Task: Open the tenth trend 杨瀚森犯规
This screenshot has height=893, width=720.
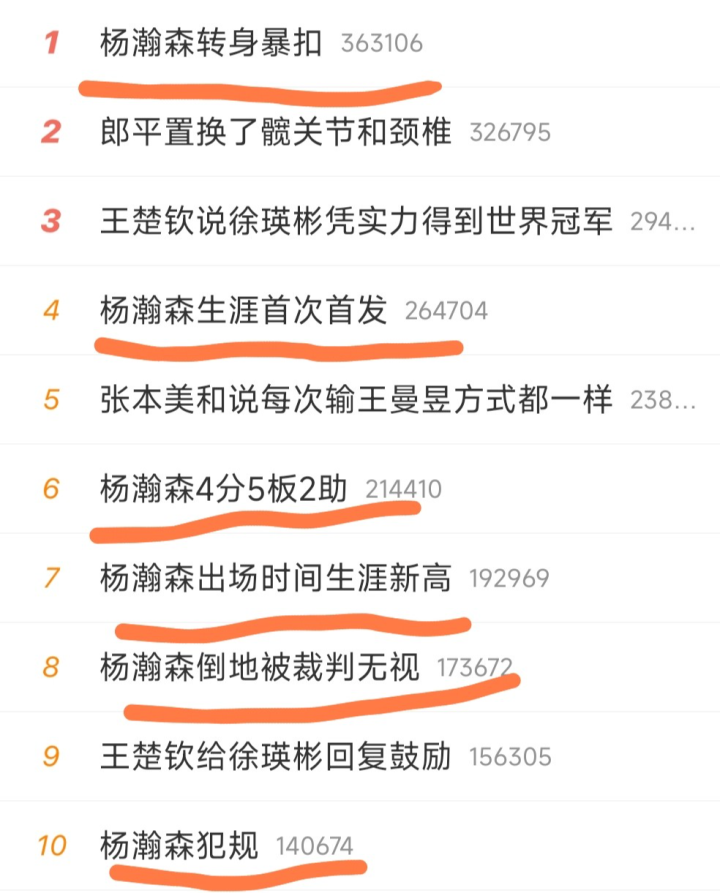Action: click(179, 846)
